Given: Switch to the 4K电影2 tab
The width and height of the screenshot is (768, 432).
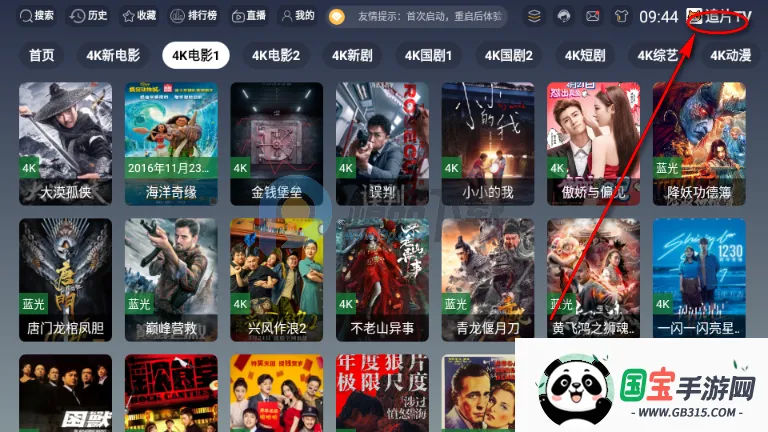Looking at the screenshot, I should click(x=275, y=56).
